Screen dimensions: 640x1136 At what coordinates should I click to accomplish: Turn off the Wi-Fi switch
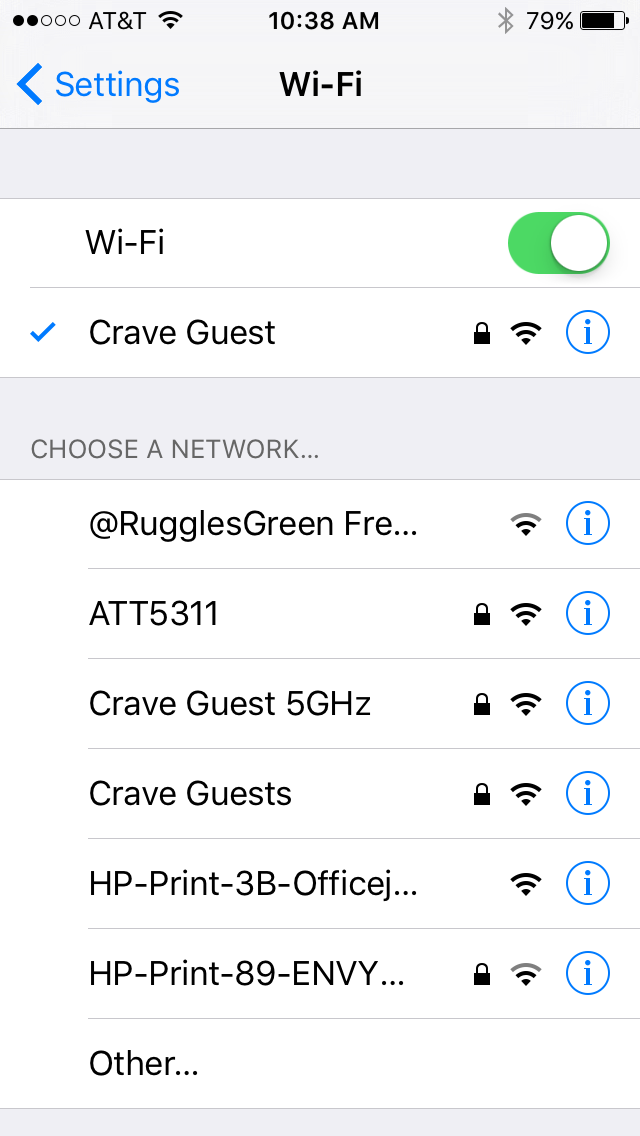pyautogui.click(x=558, y=243)
